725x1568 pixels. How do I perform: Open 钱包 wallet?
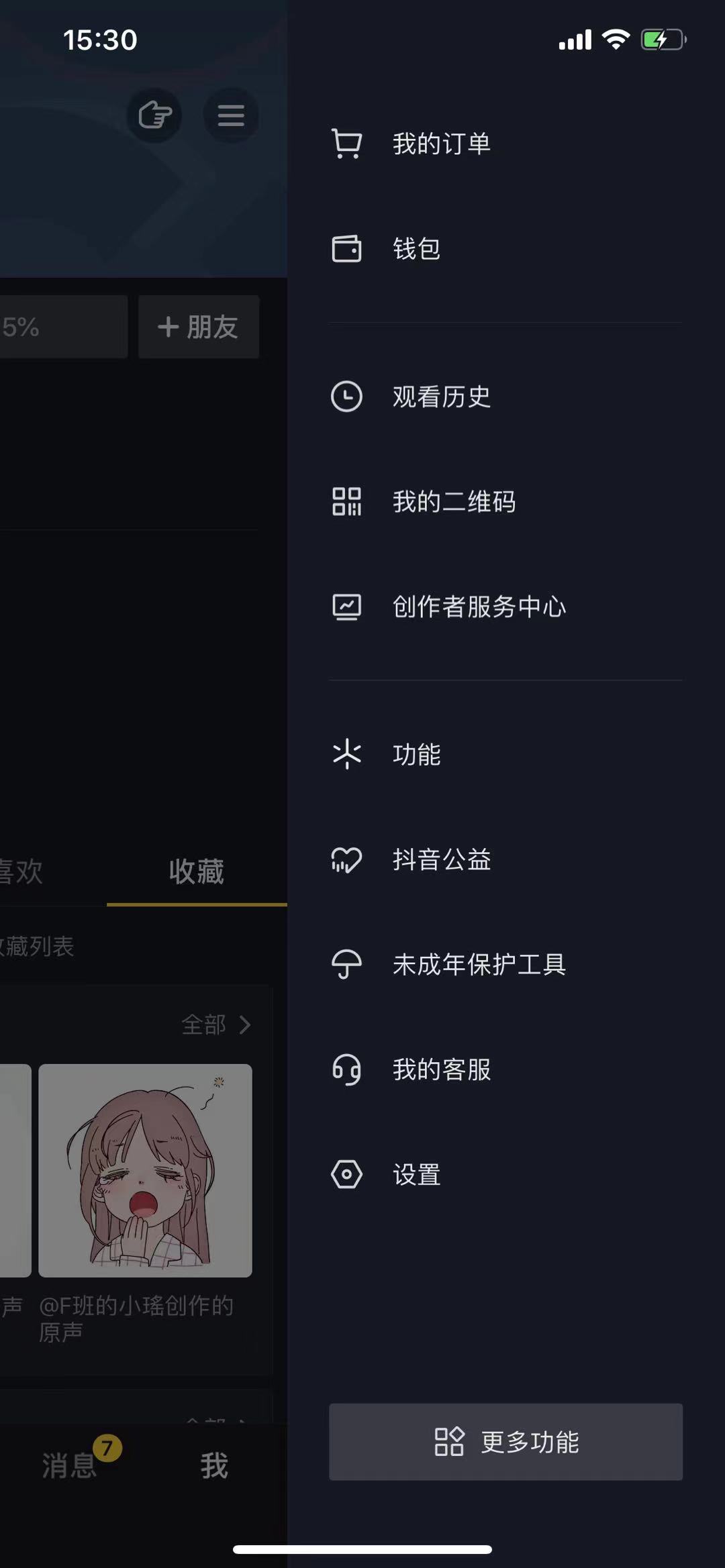point(416,249)
